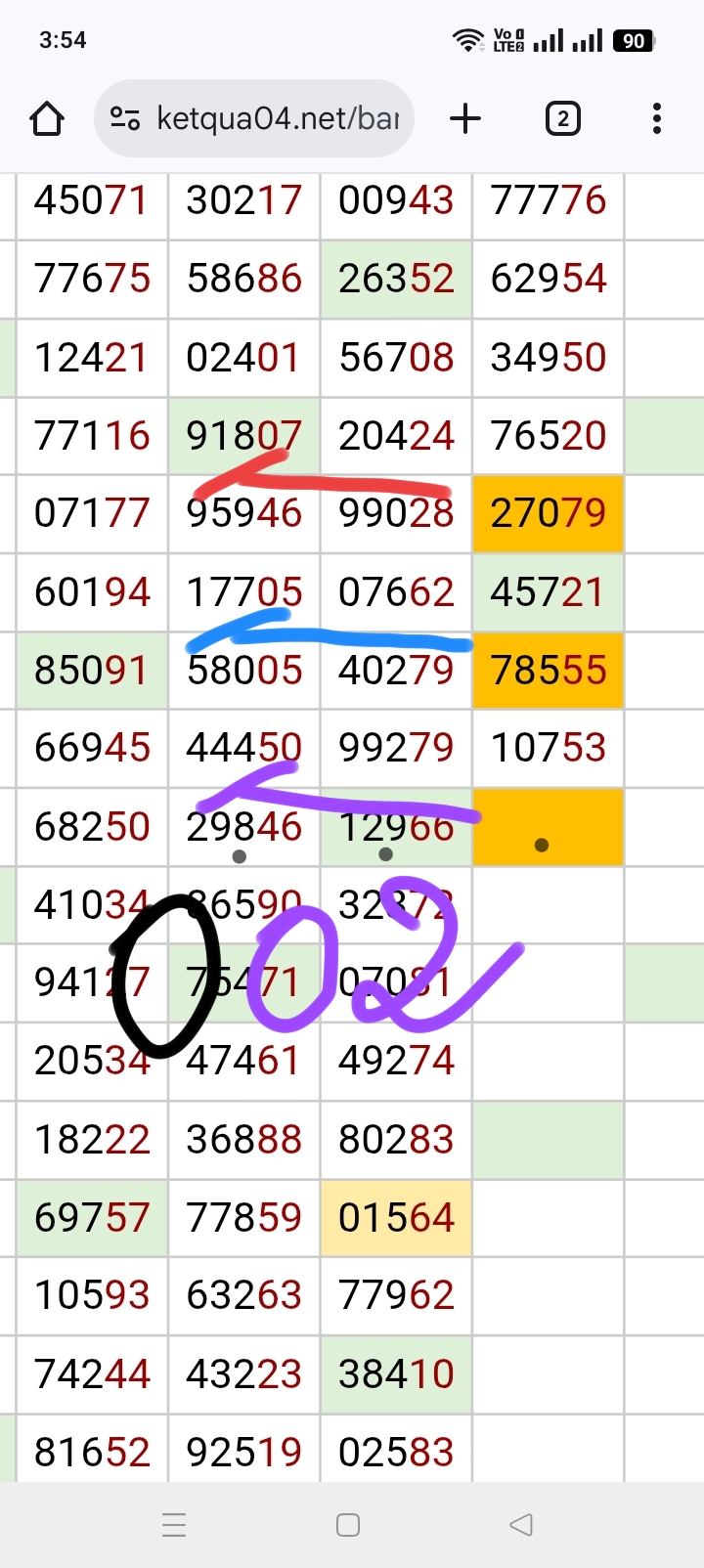Open the tab switcher showing 2 tabs

tap(562, 119)
